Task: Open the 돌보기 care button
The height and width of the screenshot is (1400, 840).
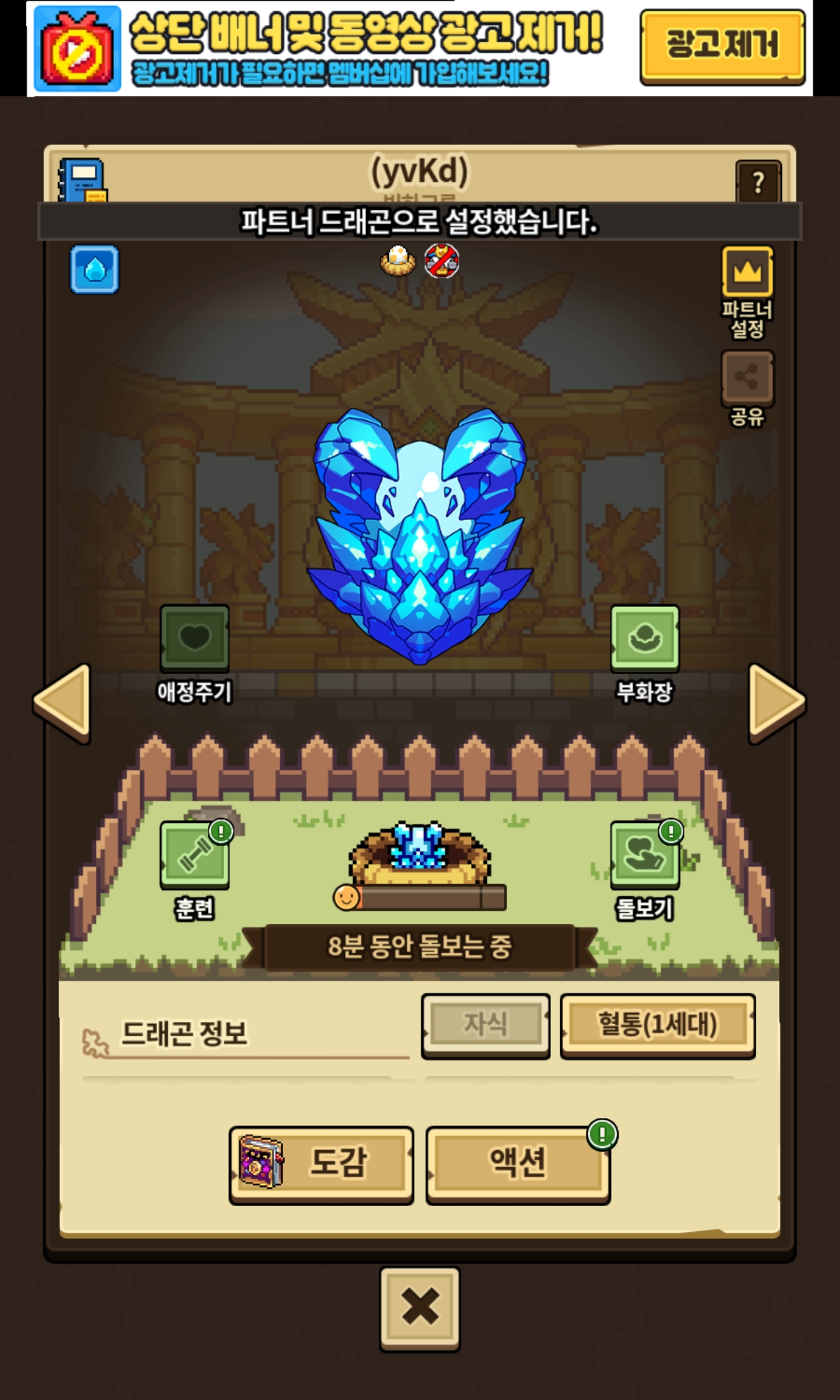Action: pyautogui.click(x=645, y=855)
